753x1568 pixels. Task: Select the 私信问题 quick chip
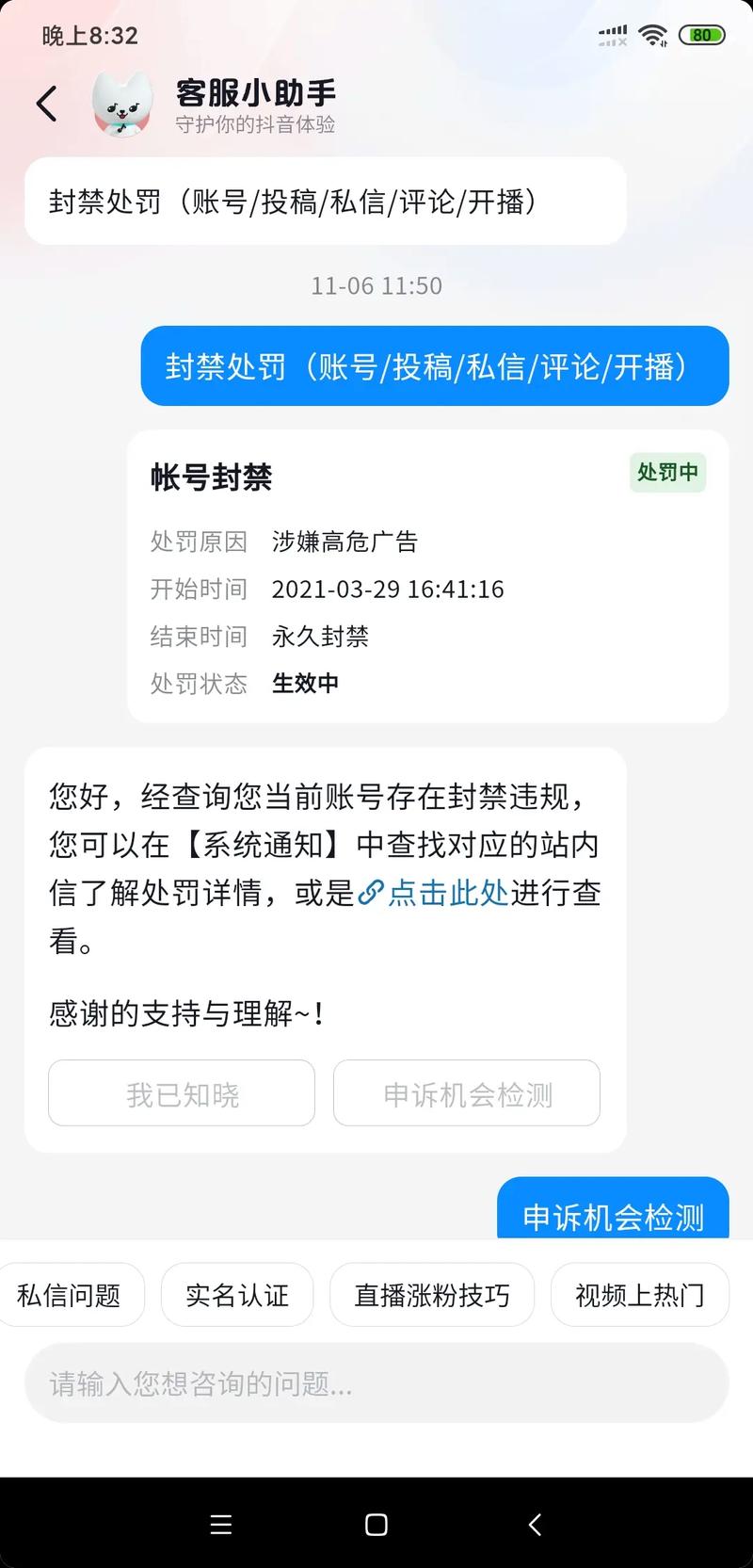point(70,1295)
